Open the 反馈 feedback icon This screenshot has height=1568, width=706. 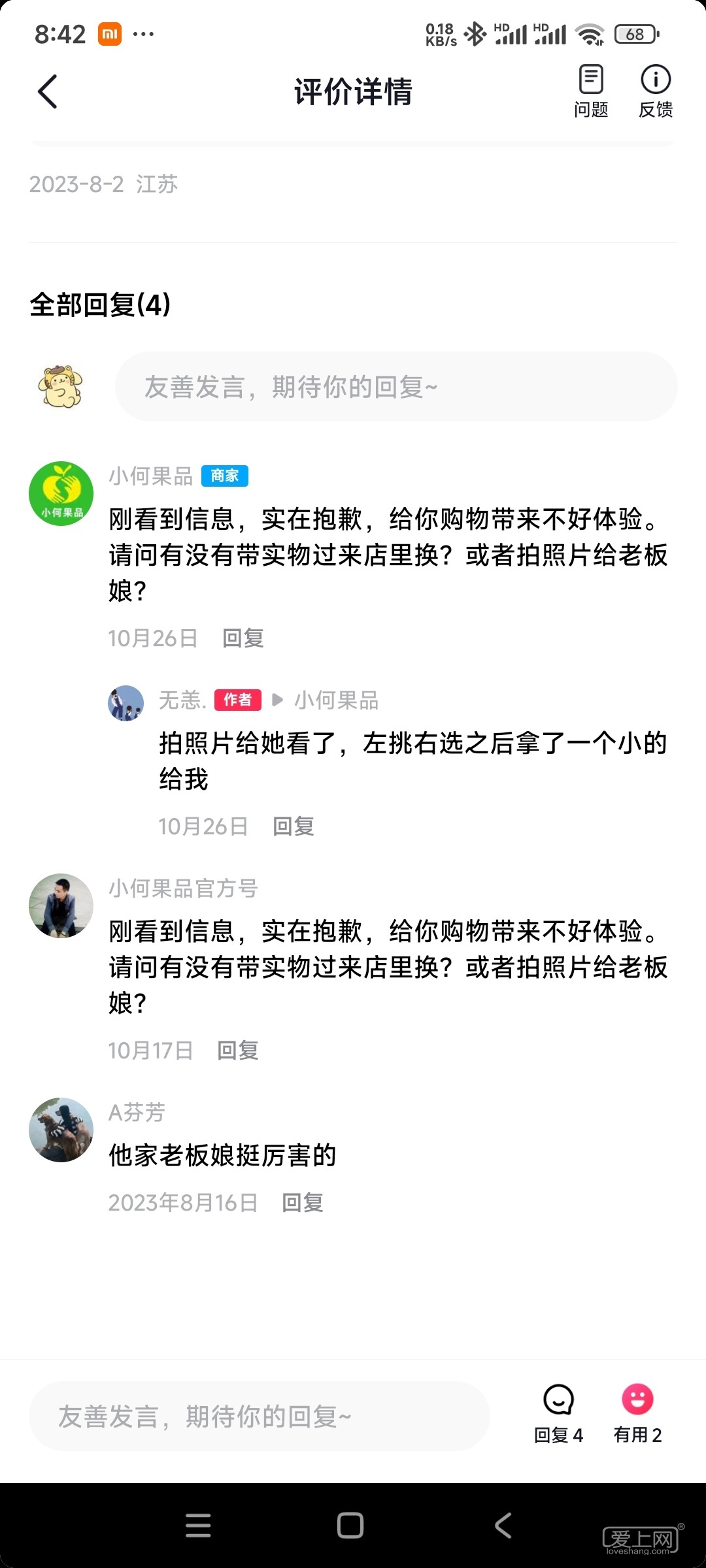point(655,91)
